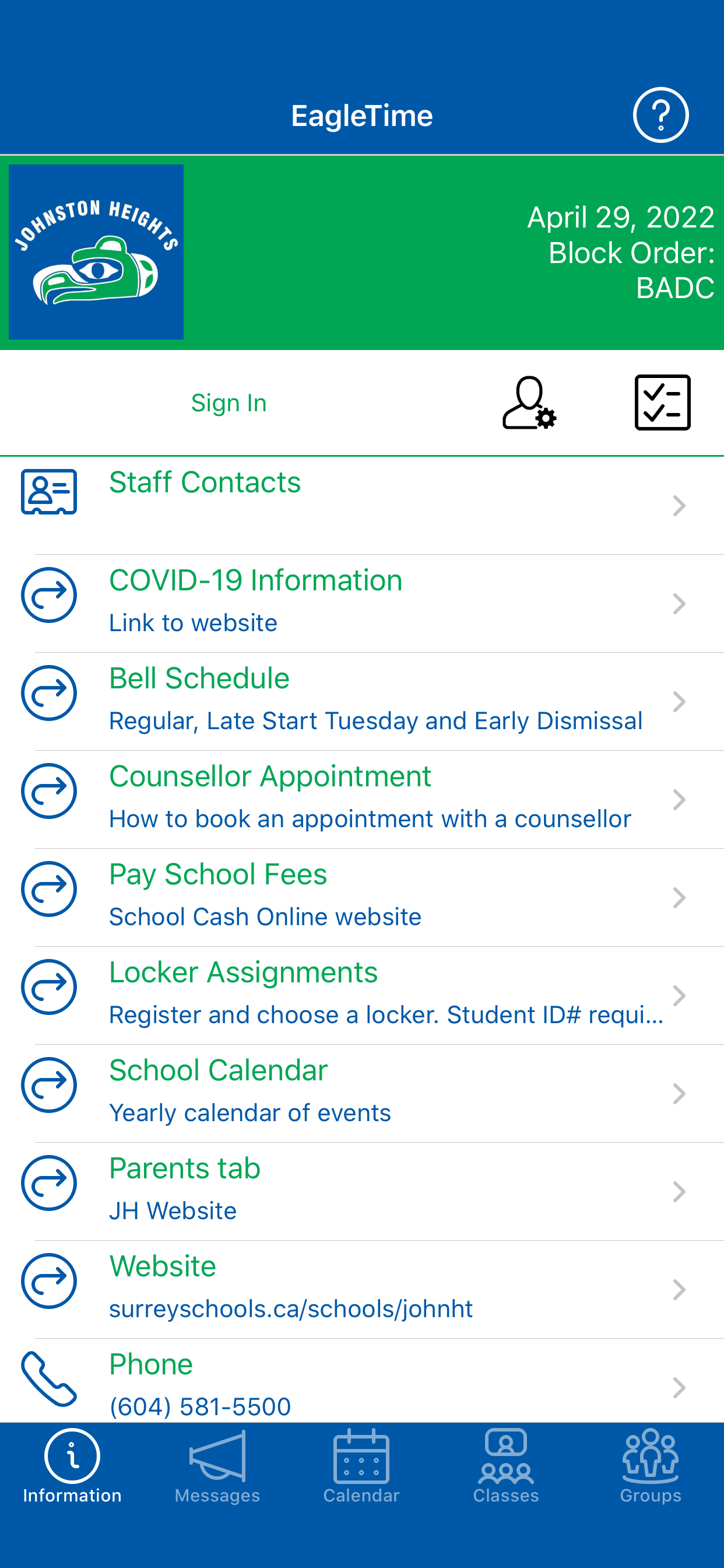Open the user settings icon
This screenshot has width=724, height=1568.
point(529,403)
